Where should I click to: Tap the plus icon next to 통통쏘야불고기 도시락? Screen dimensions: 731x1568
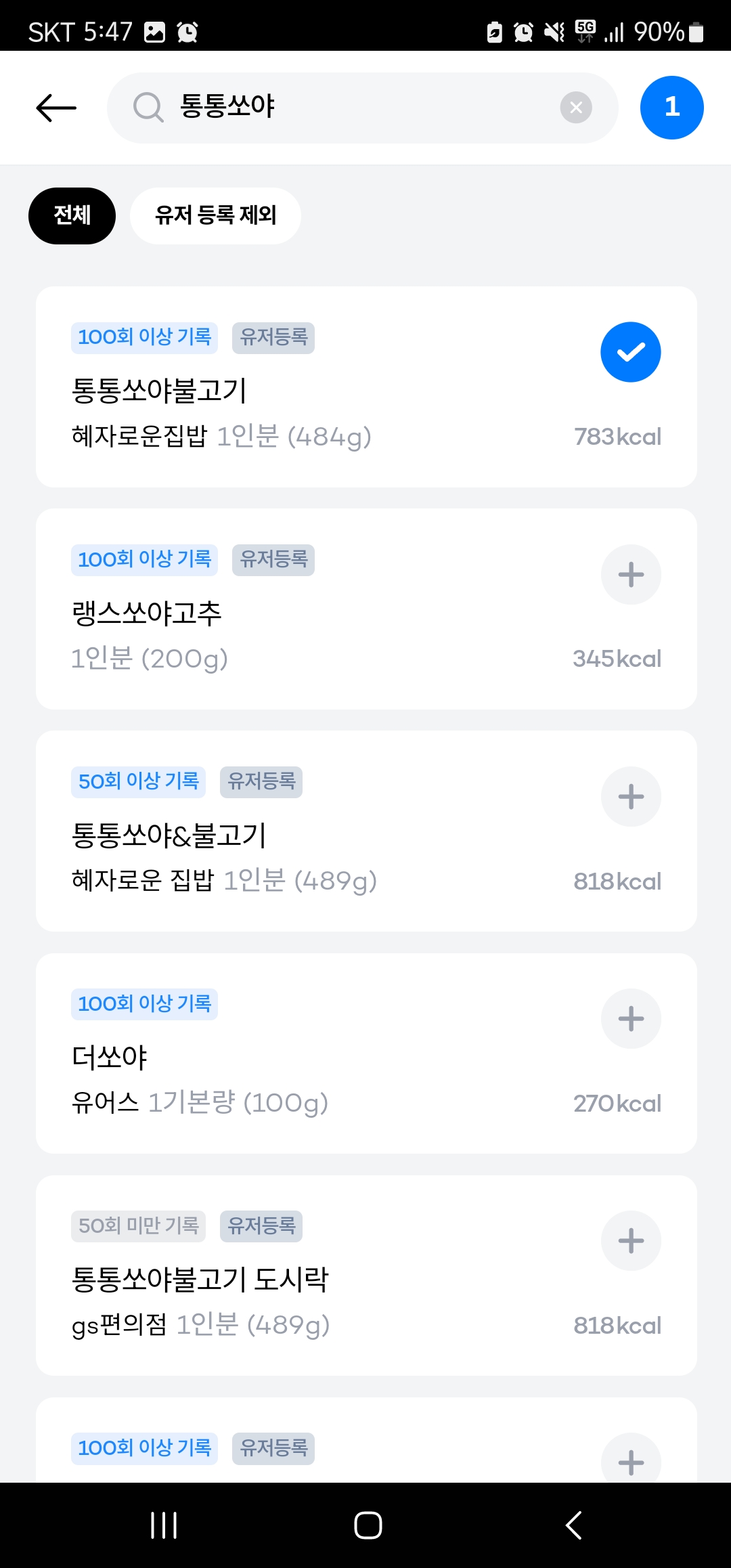point(630,1240)
